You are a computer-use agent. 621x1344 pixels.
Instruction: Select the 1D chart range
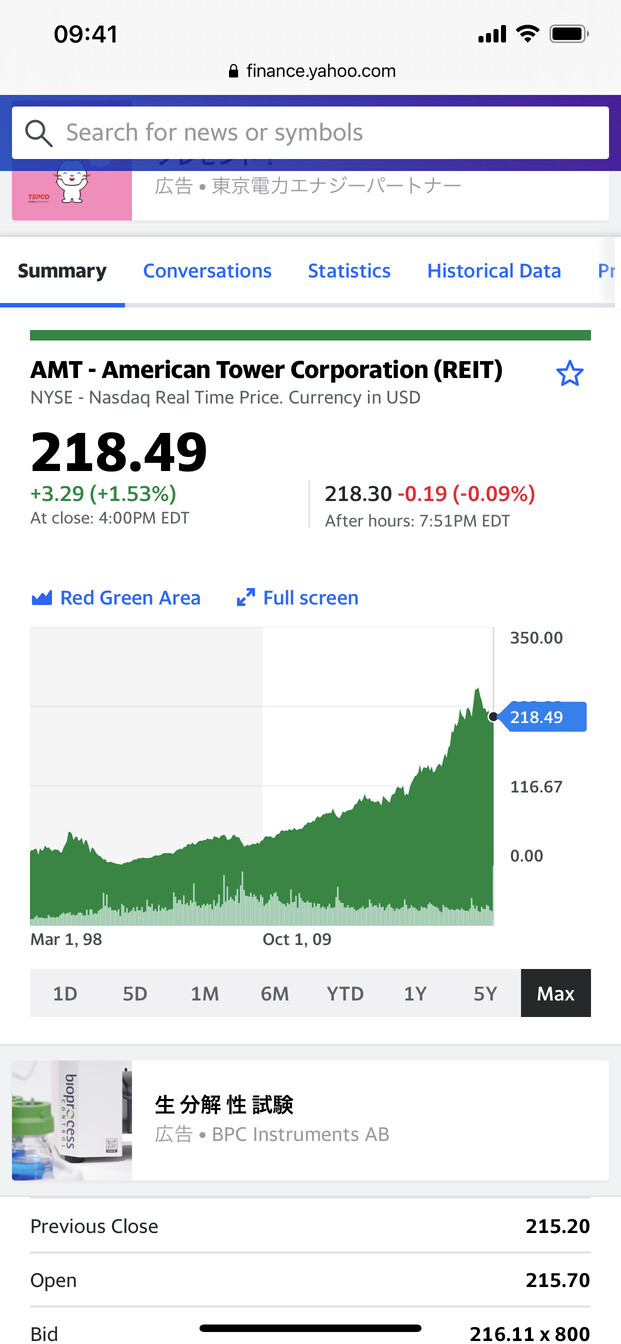[x=65, y=993]
